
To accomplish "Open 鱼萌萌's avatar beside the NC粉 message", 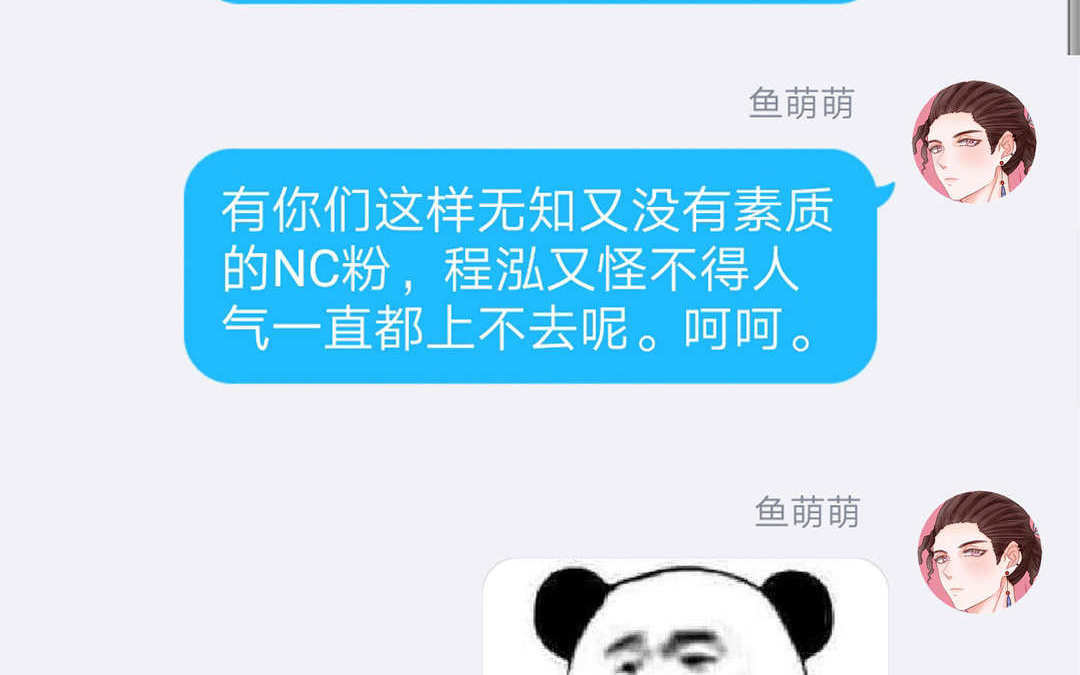I will point(974,143).
